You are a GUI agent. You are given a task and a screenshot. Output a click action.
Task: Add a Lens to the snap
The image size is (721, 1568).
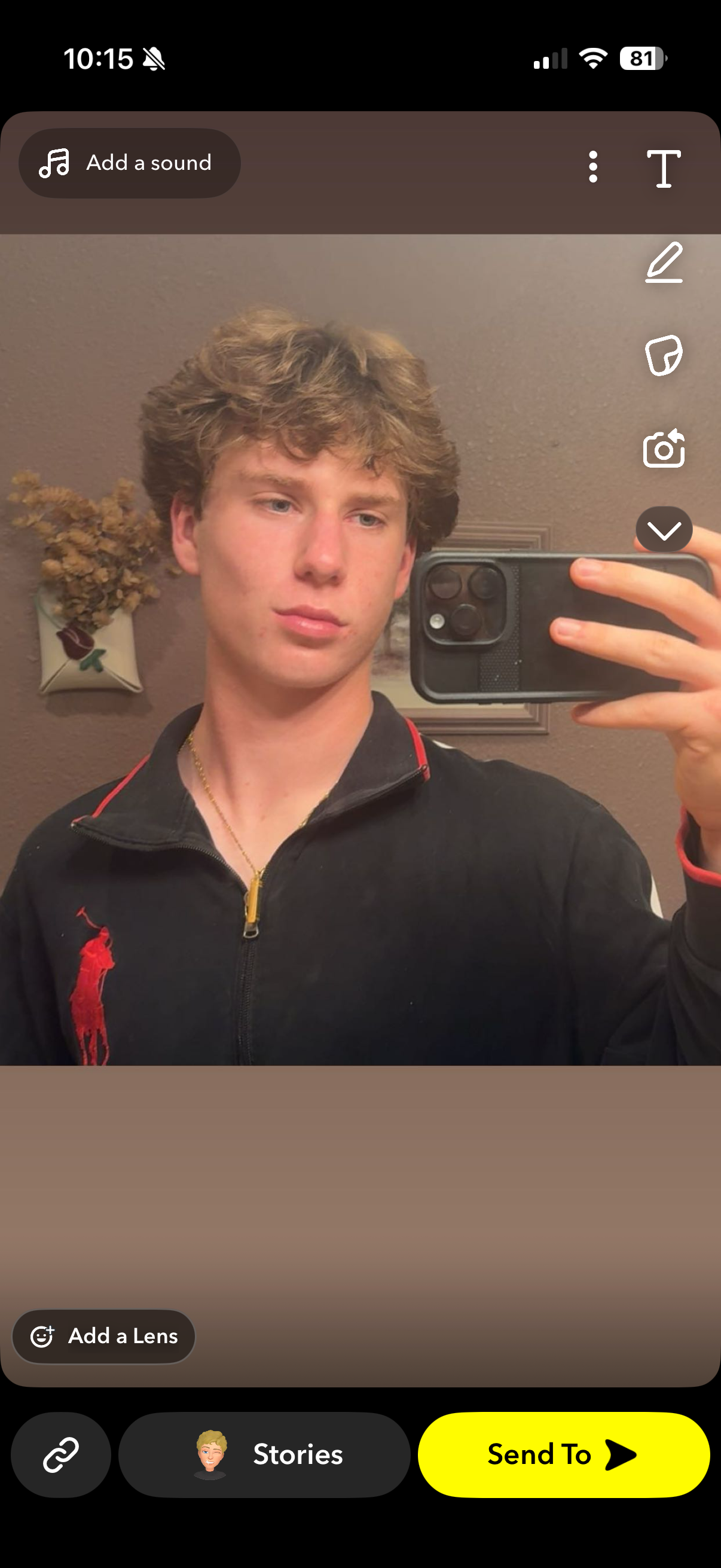(x=104, y=1336)
